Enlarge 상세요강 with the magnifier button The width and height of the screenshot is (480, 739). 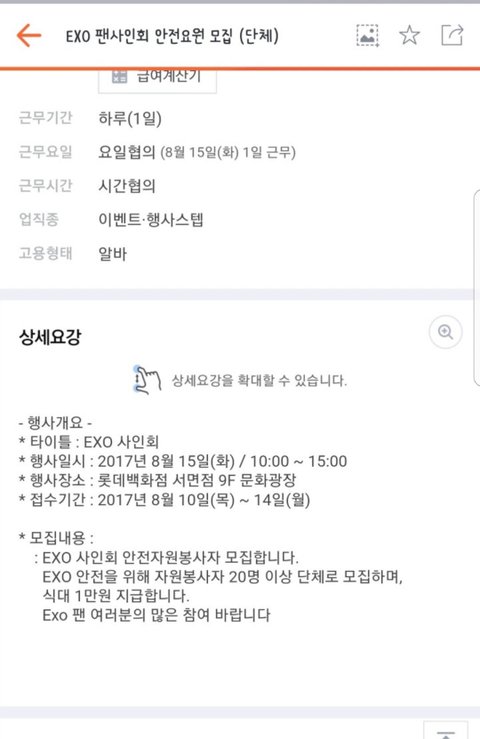pos(446,332)
